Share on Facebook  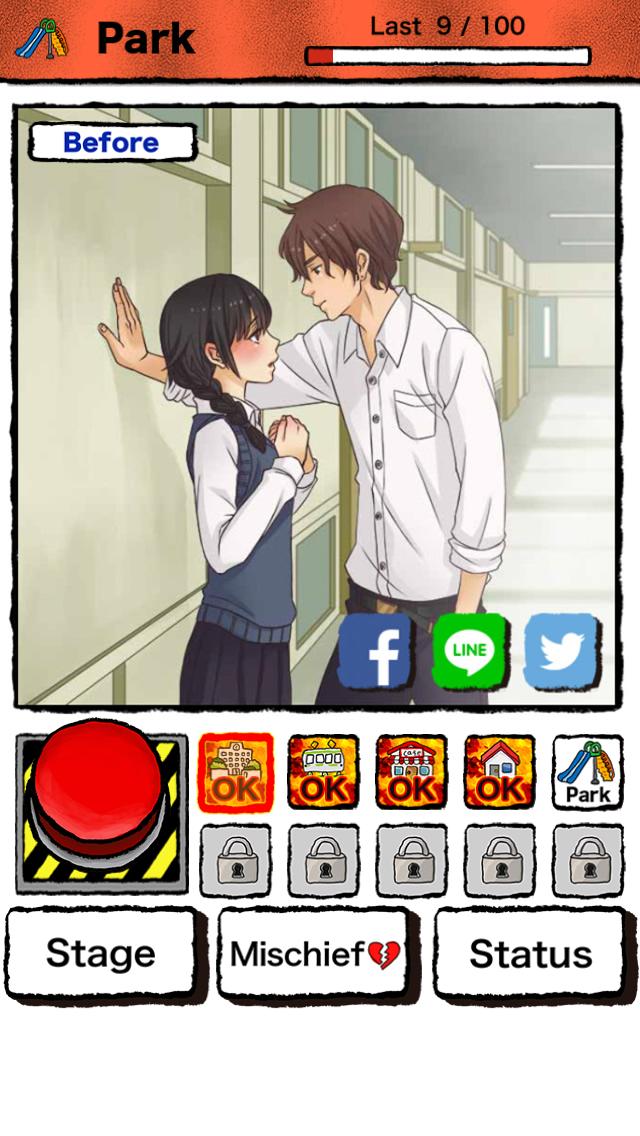[x=375, y=652]
